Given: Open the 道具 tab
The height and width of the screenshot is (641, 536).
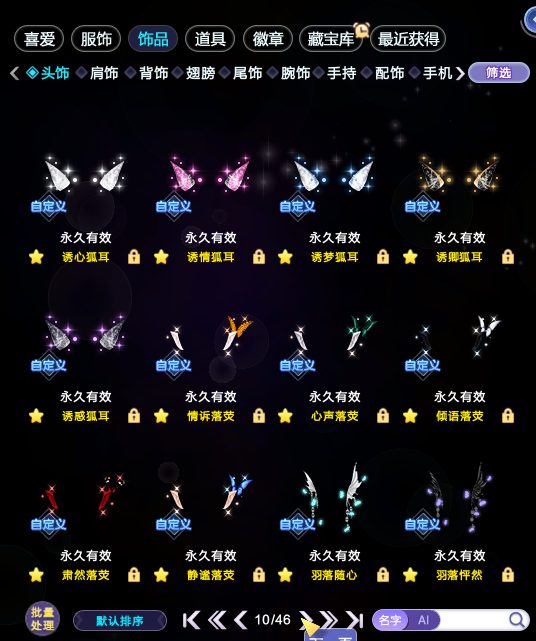Looking at the screenshot, I should 210,39.
